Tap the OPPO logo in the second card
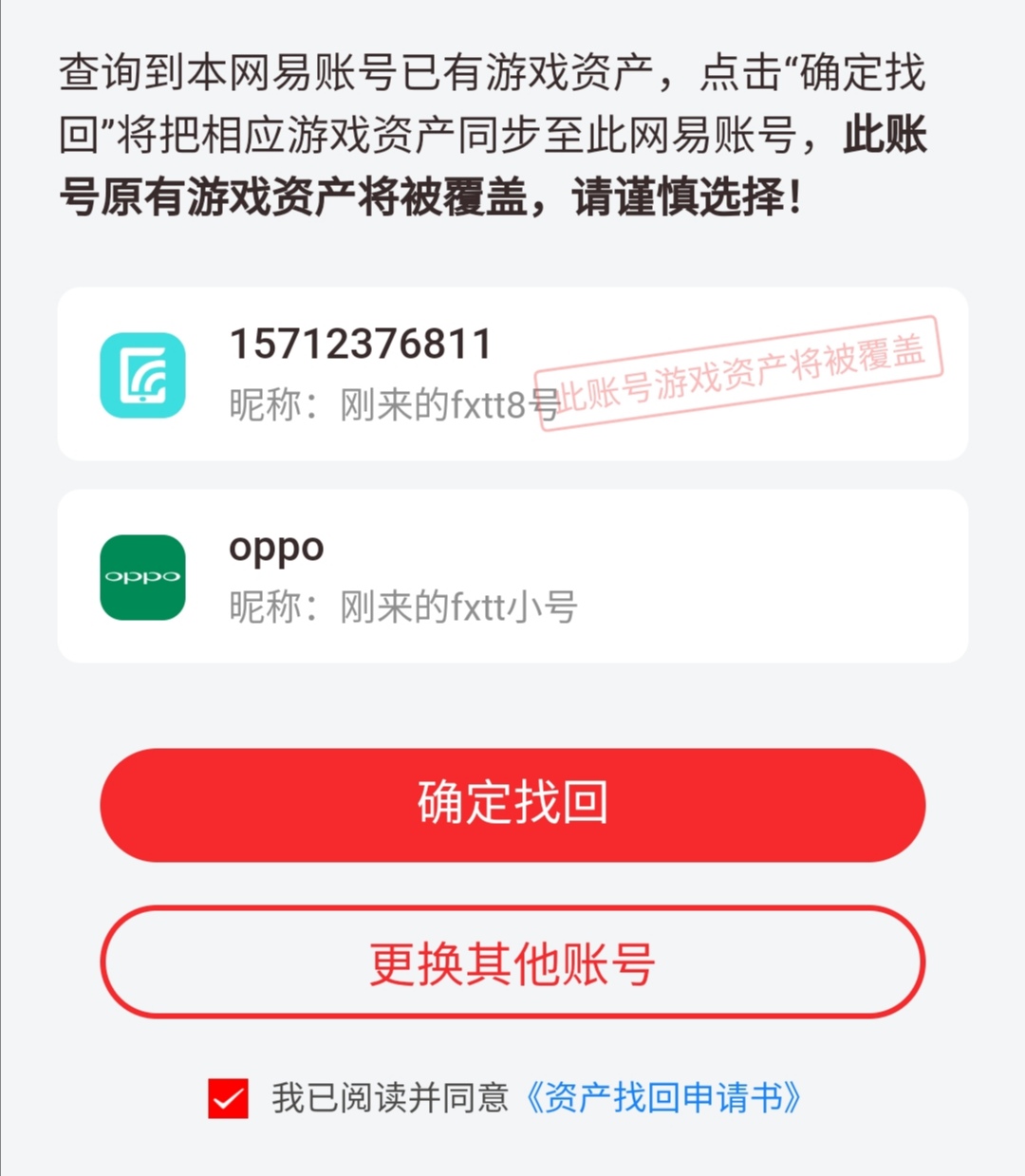This screenshot has height=1176, width=1025. pyautogui.click(x=142, y=577)
